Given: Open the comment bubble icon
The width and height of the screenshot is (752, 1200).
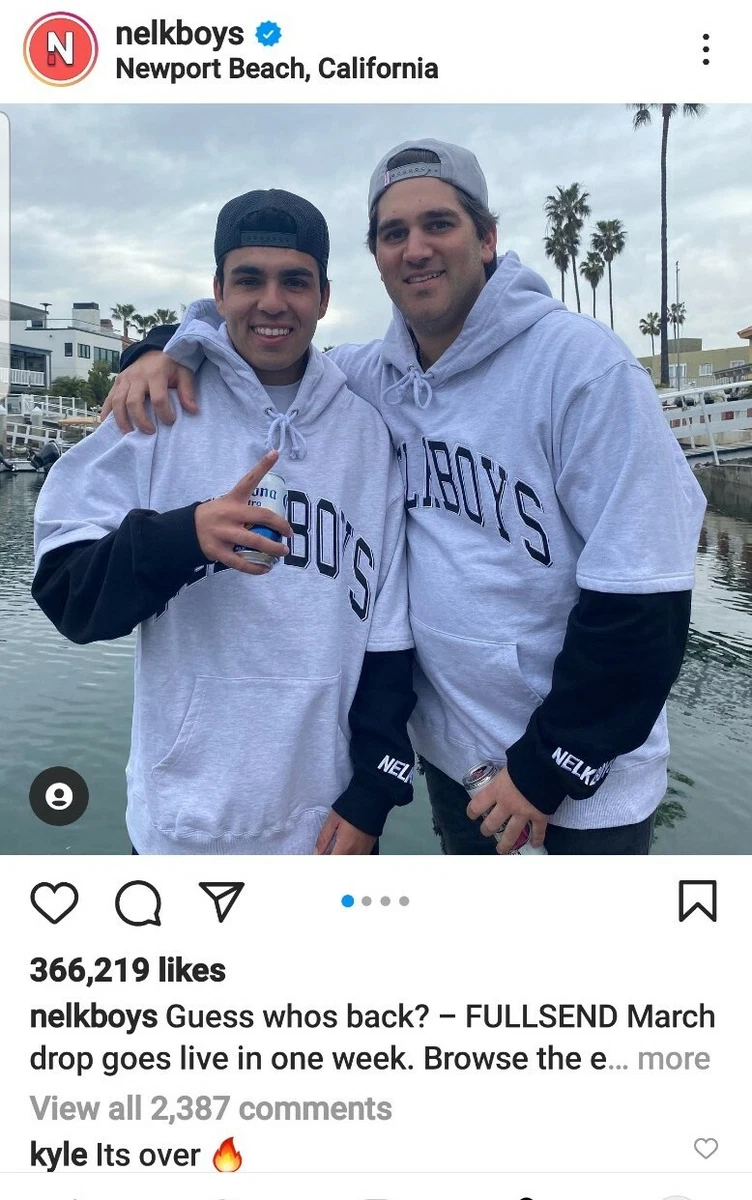Looking at the screenshot, I should [138, 903].
